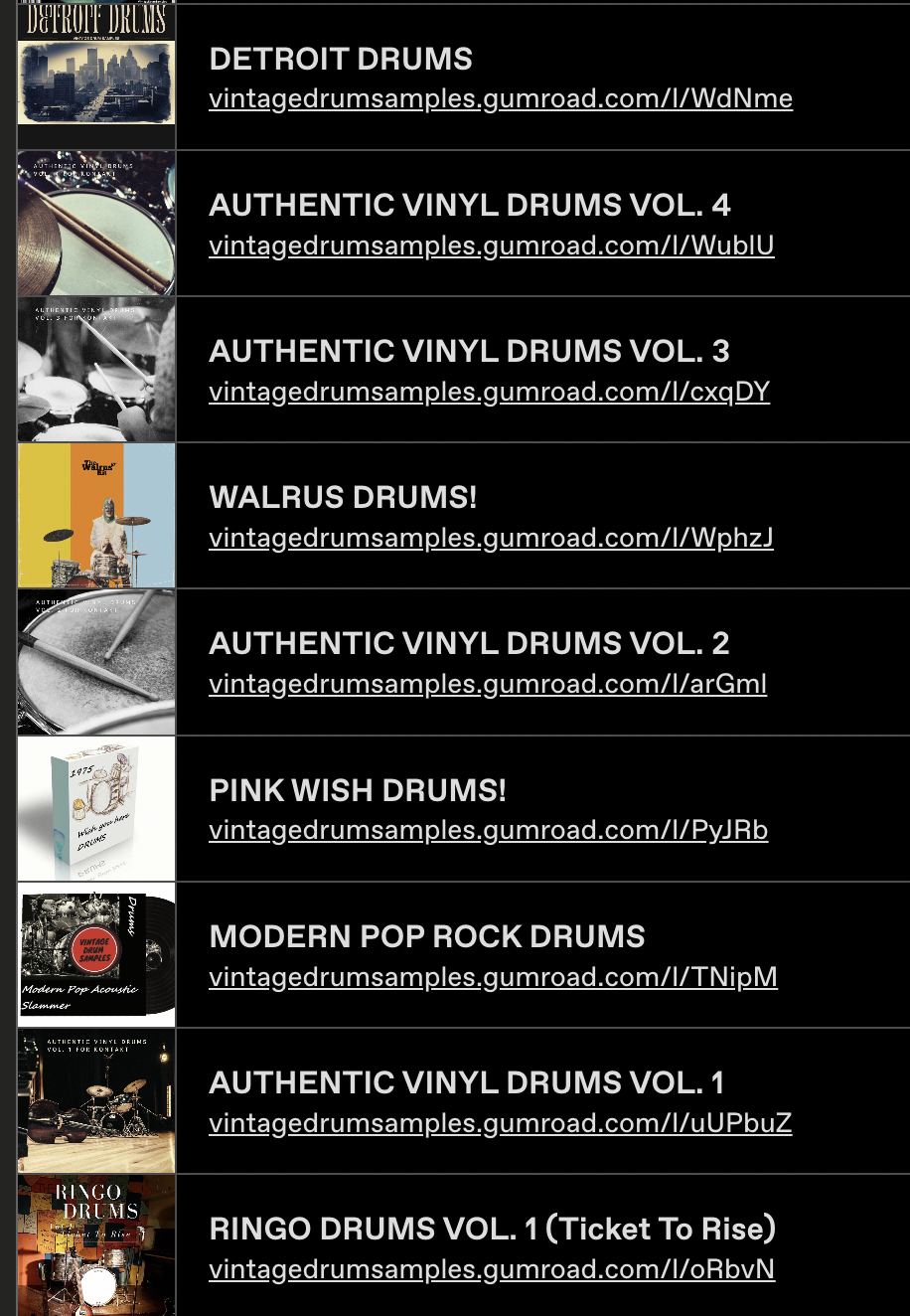
Task: Follow Authentic Vinyl Drums Vol. 1 link
Action: coord(500,1123)
